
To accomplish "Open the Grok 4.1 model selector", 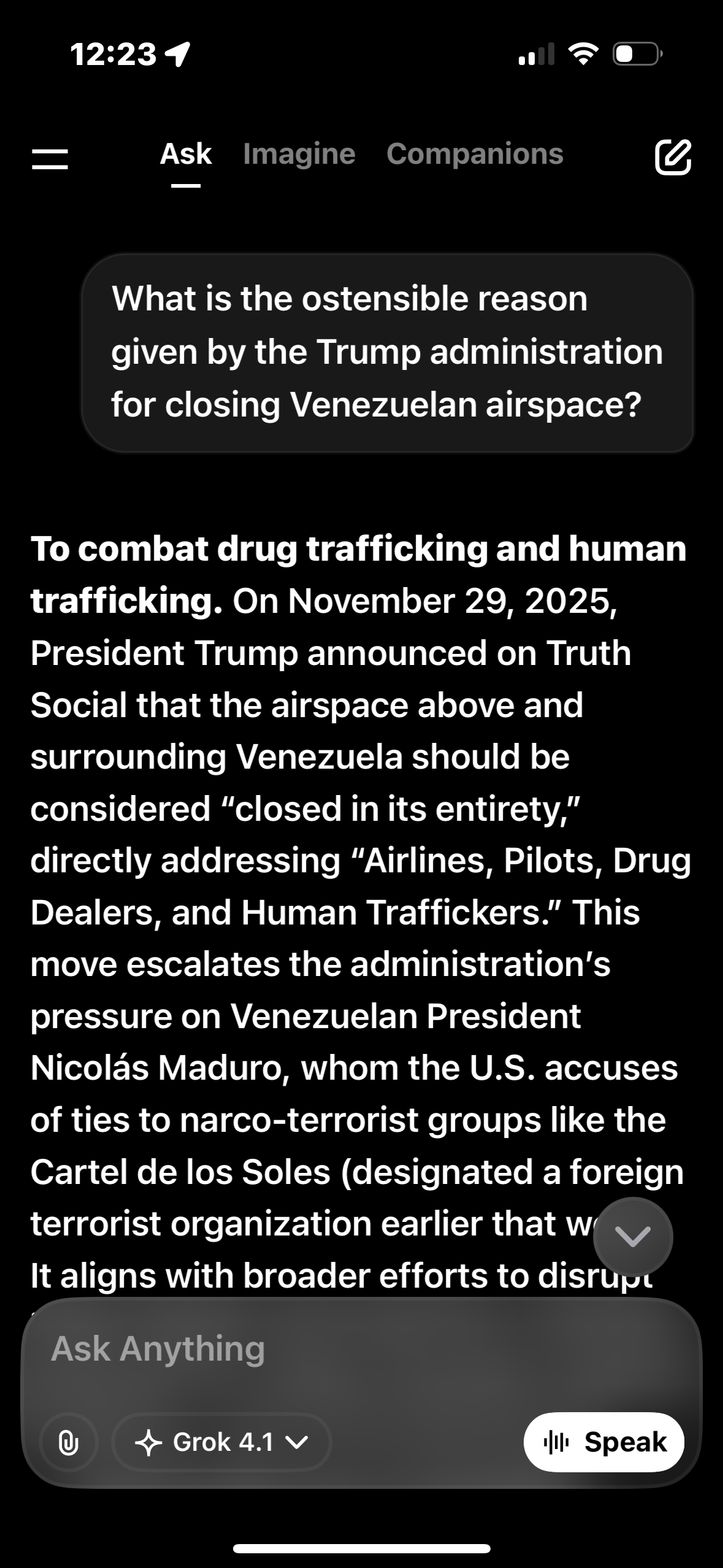I will [222, 1442].
